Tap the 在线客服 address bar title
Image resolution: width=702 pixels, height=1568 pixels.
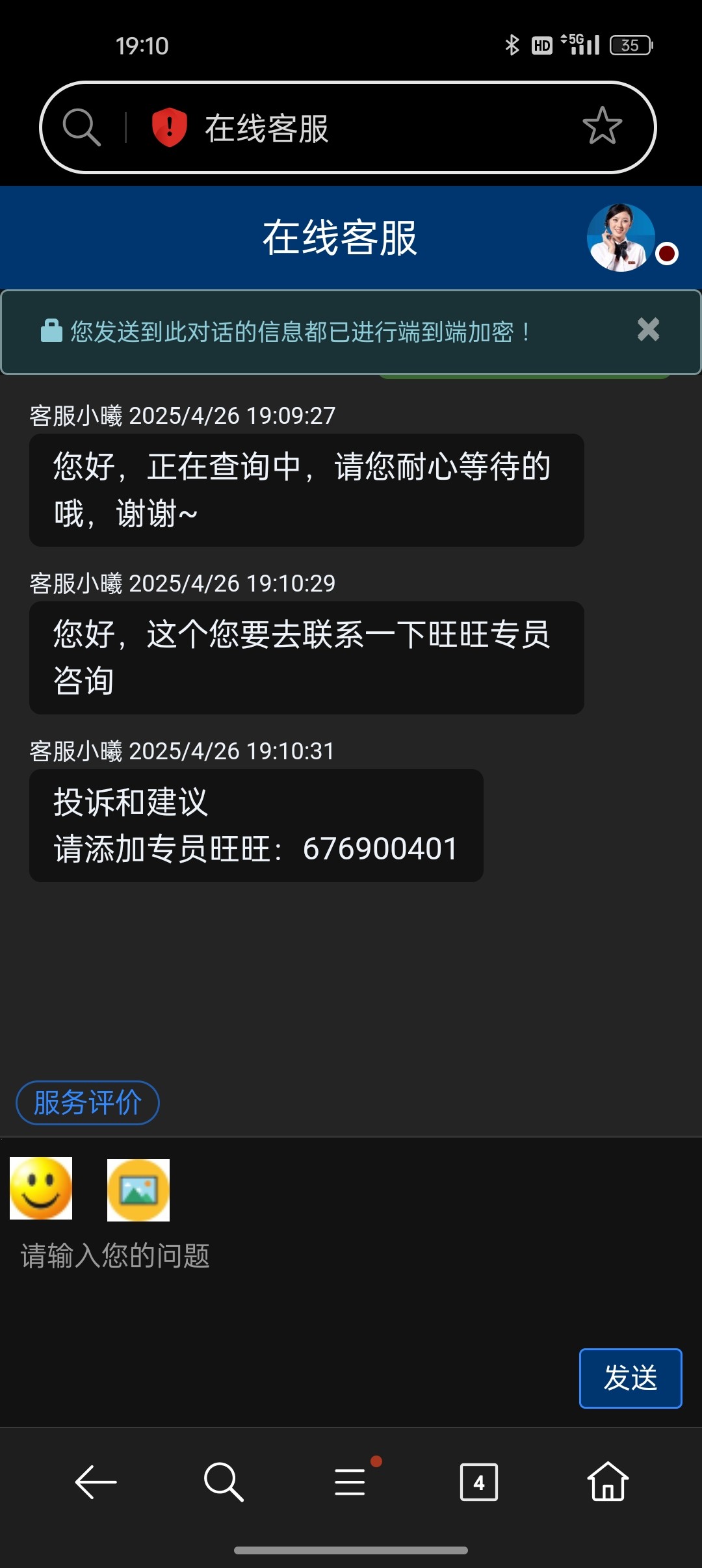266,128
